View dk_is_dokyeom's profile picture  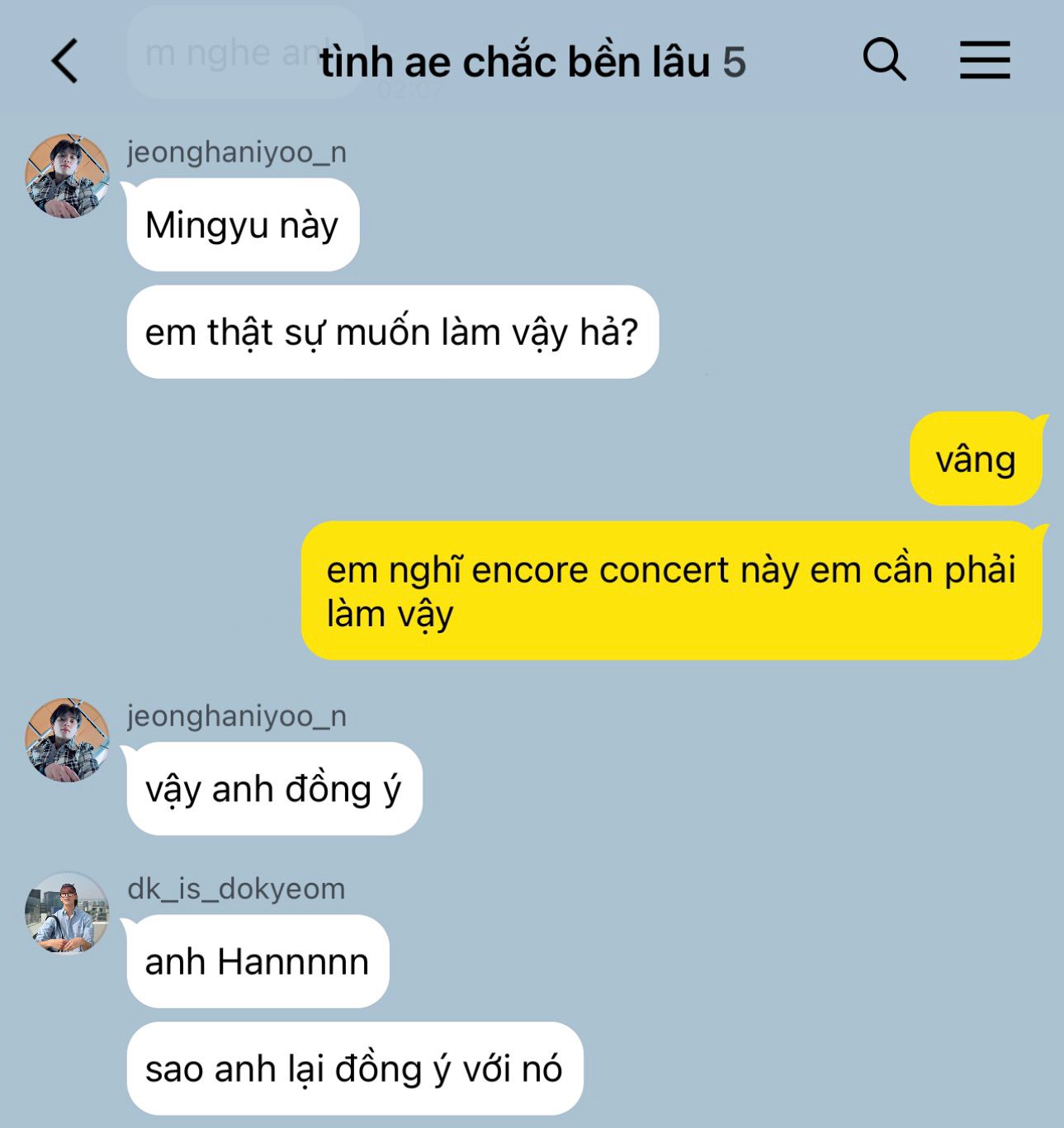pyautogui.click(x=67, y=913)
